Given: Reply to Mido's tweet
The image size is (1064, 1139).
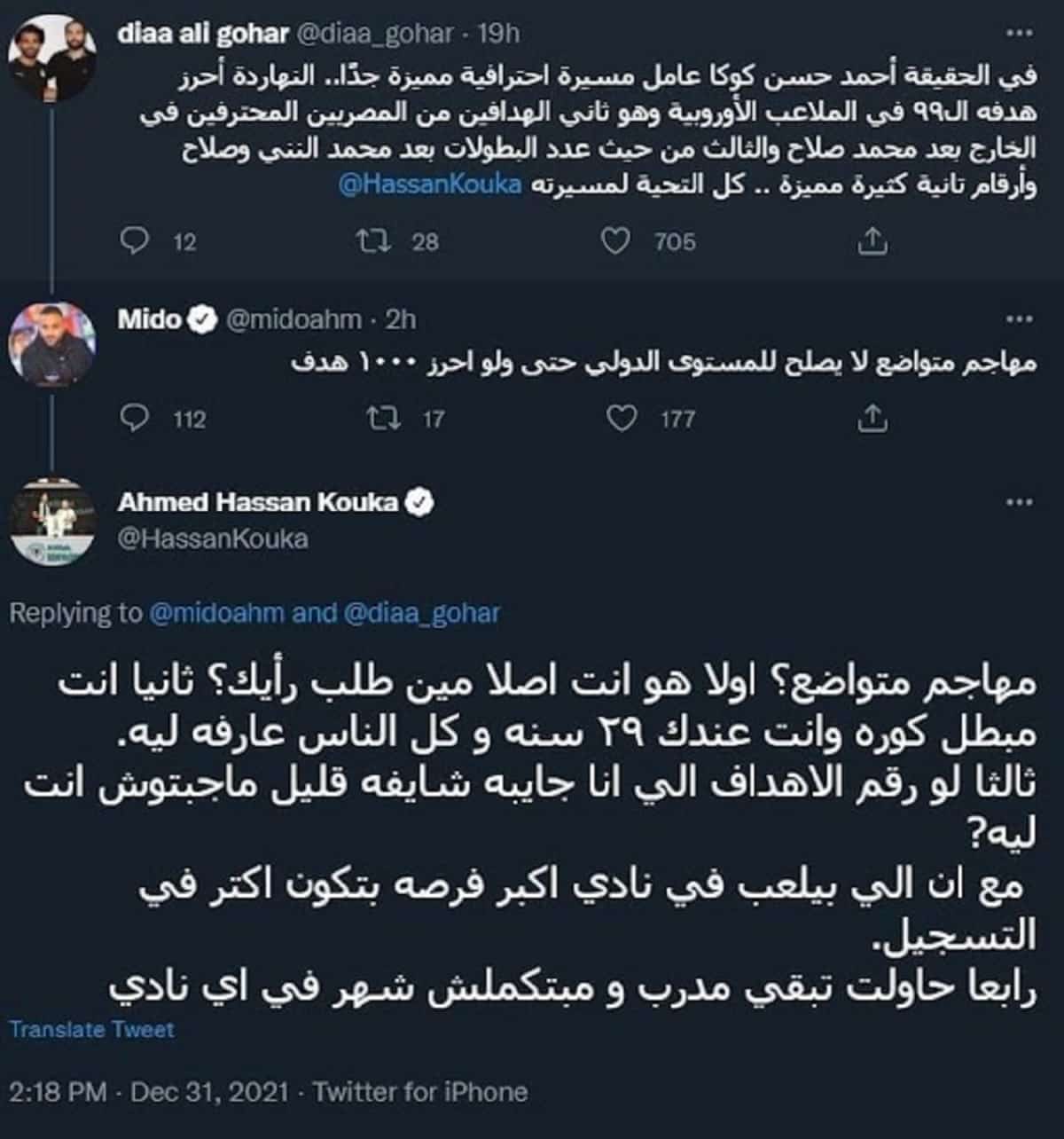Looking at the screenshot, I should click(134, 418).
